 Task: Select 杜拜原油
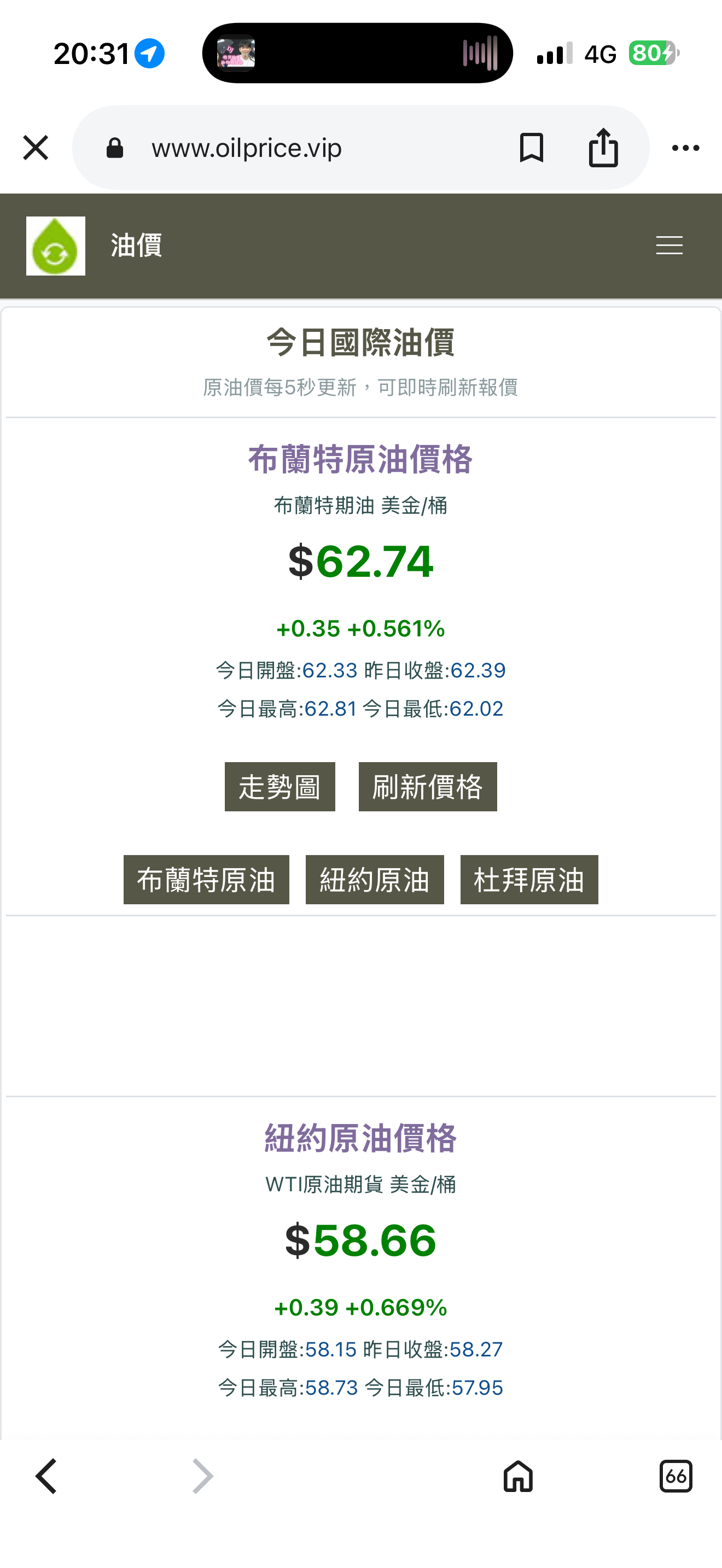529,880
